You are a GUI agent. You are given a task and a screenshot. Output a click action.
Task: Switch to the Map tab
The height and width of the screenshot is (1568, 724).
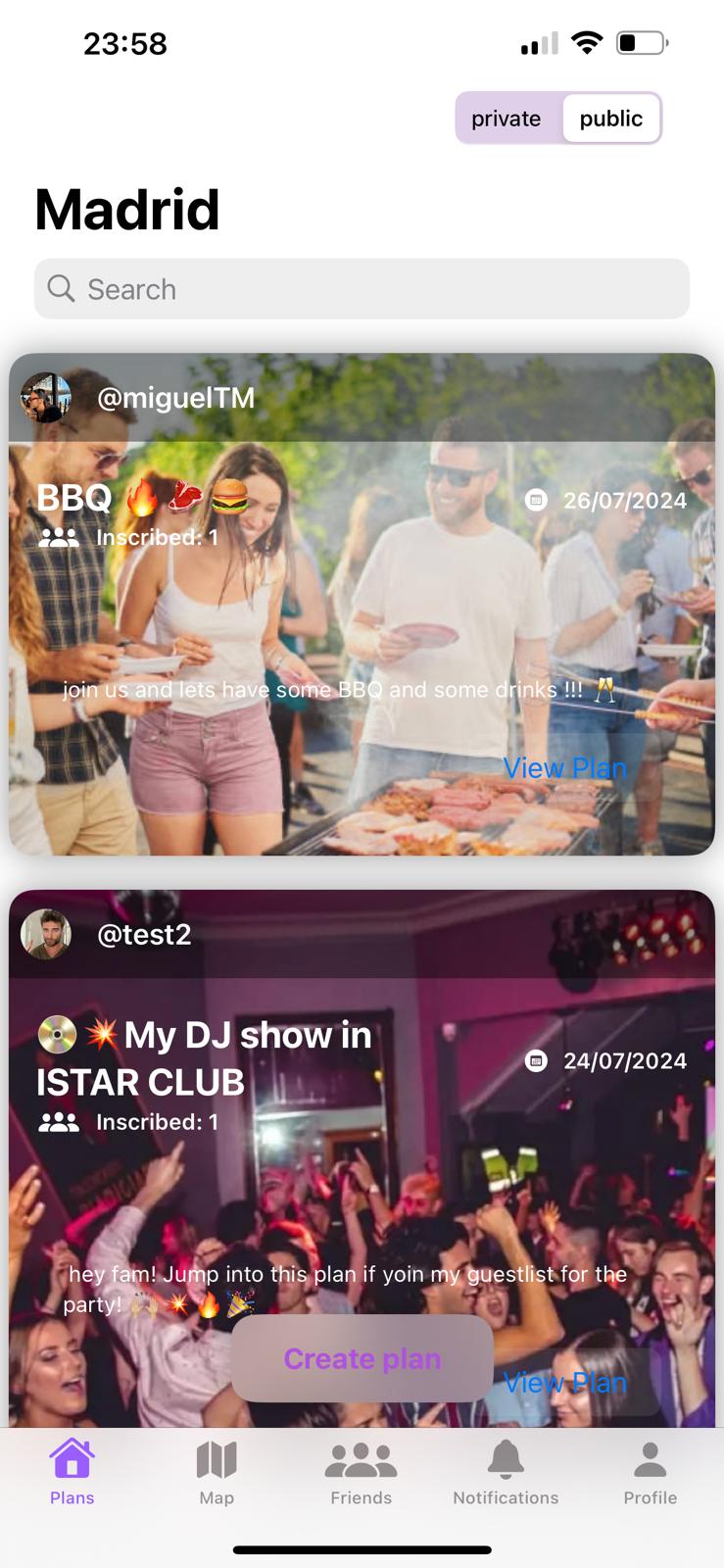coord(217,1472)
